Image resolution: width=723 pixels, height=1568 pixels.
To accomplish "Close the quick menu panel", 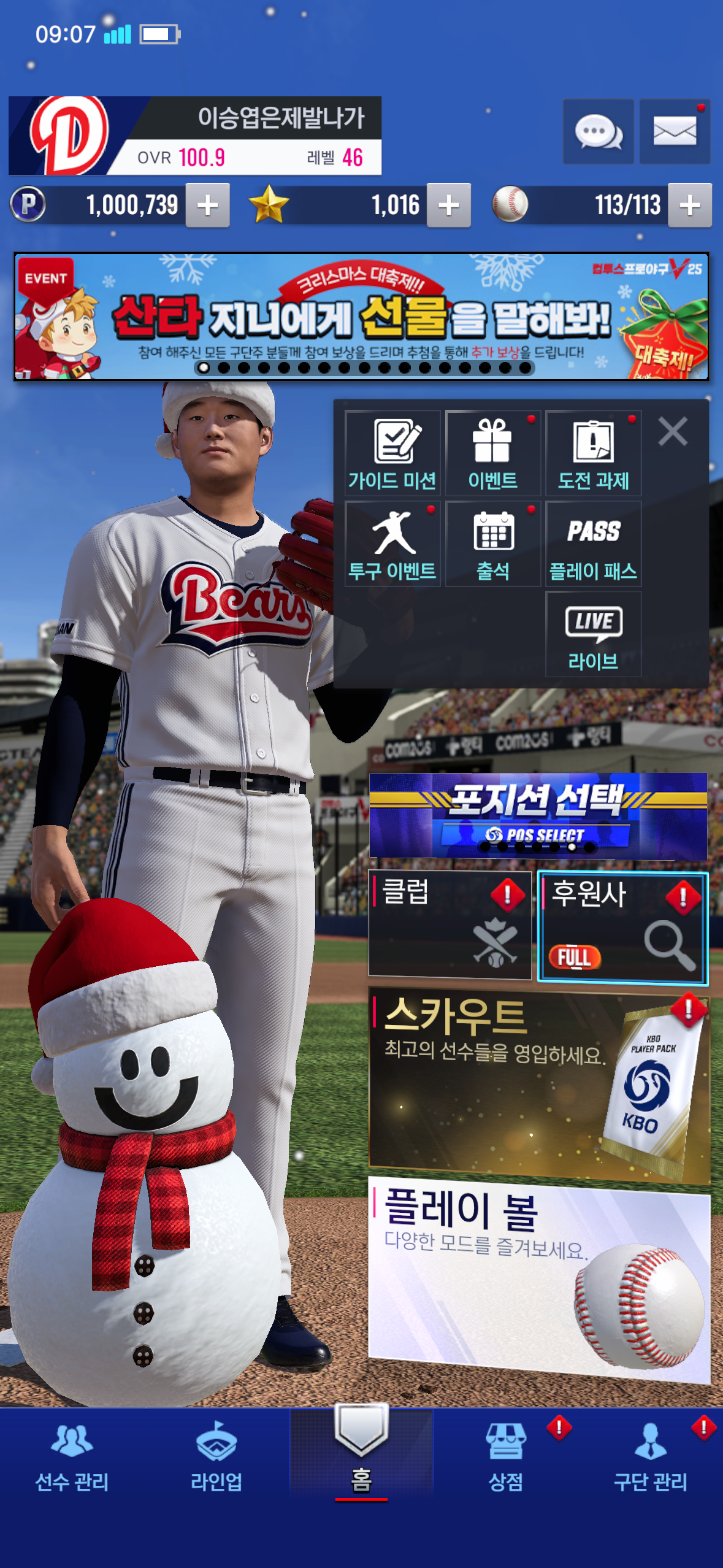I will click(x=673, y=431).
